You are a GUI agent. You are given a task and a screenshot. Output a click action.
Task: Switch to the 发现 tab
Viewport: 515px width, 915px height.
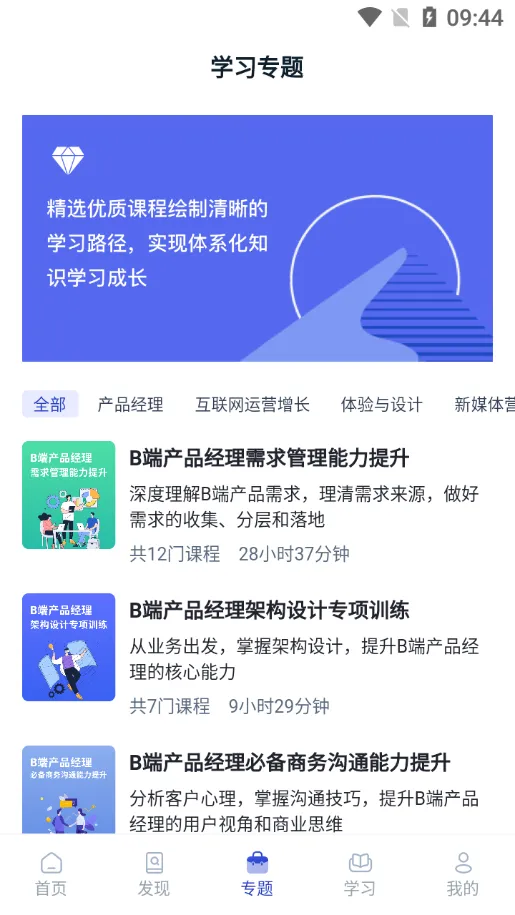pos(154,874)
